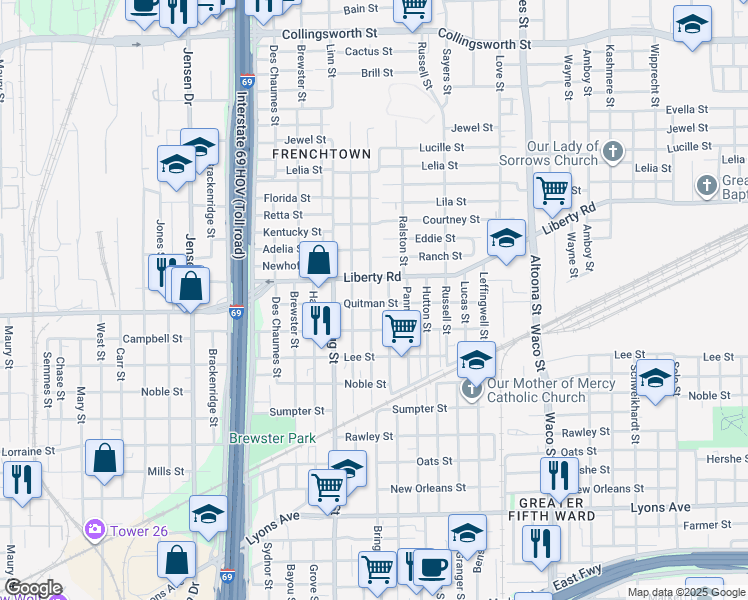This screenshot has width=748, height=600.
Task: Open Our Lady of Sorrows Church marker
Action: (613, 152)
